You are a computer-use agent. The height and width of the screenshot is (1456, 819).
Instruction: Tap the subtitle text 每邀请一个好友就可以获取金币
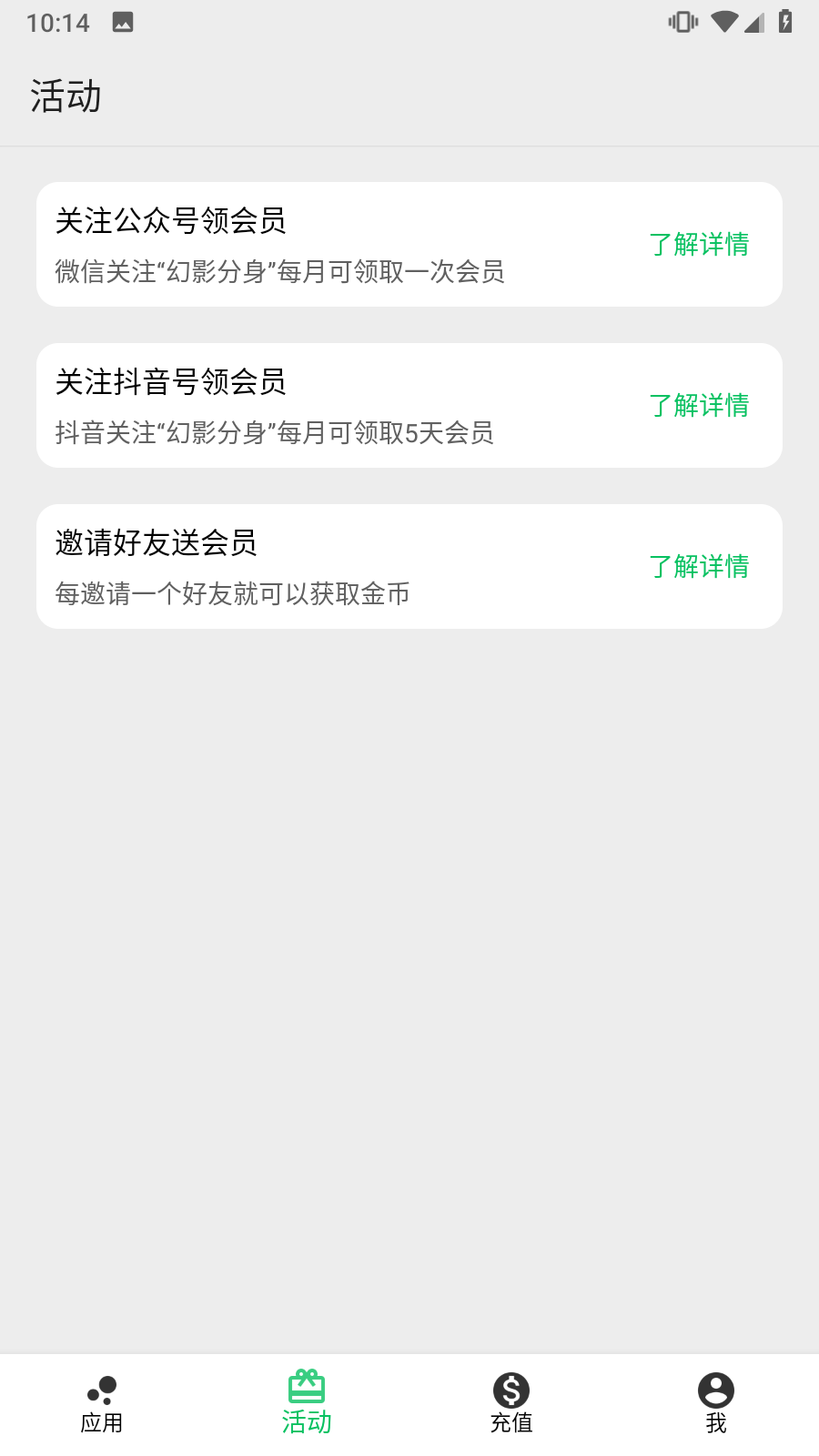click(232, 593)
